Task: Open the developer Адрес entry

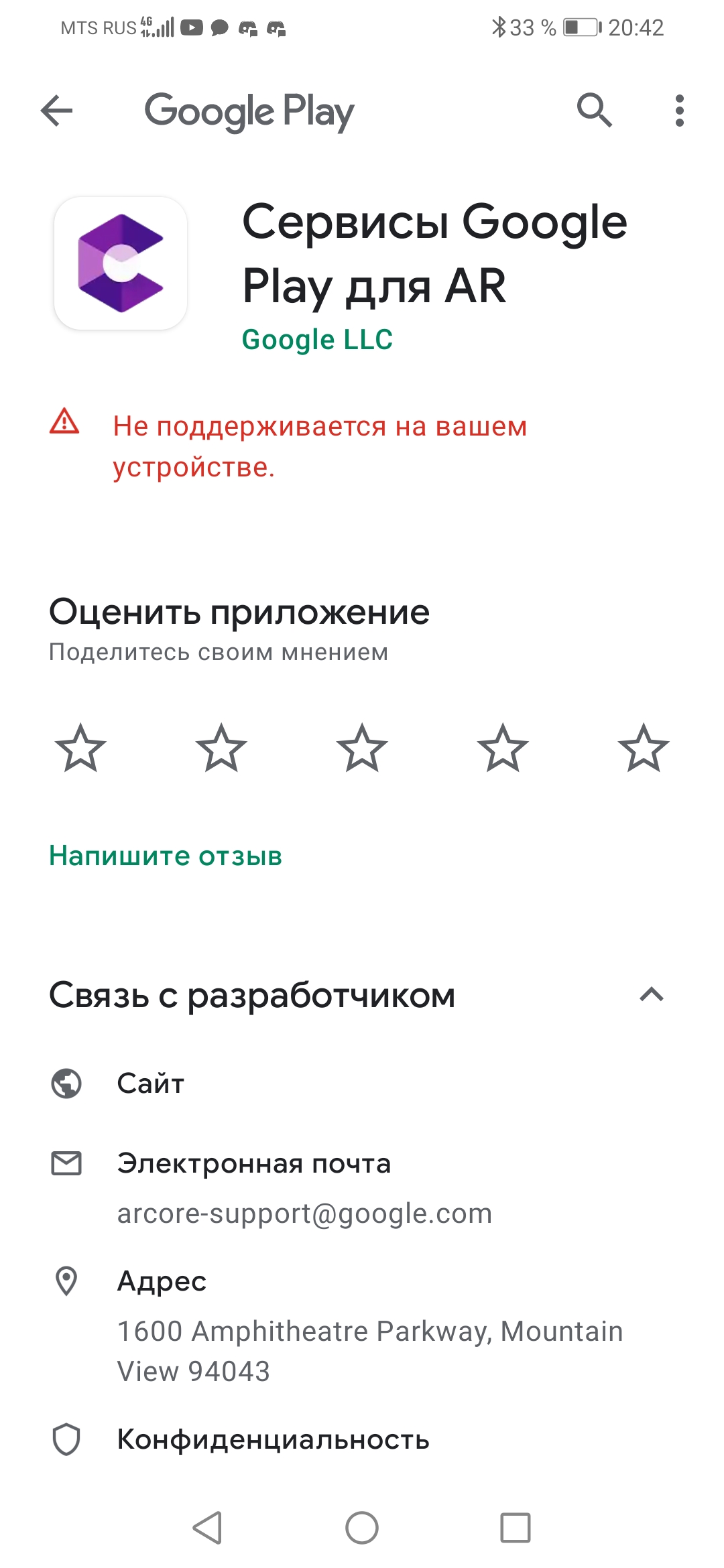Action: (x=162, y=1281)
